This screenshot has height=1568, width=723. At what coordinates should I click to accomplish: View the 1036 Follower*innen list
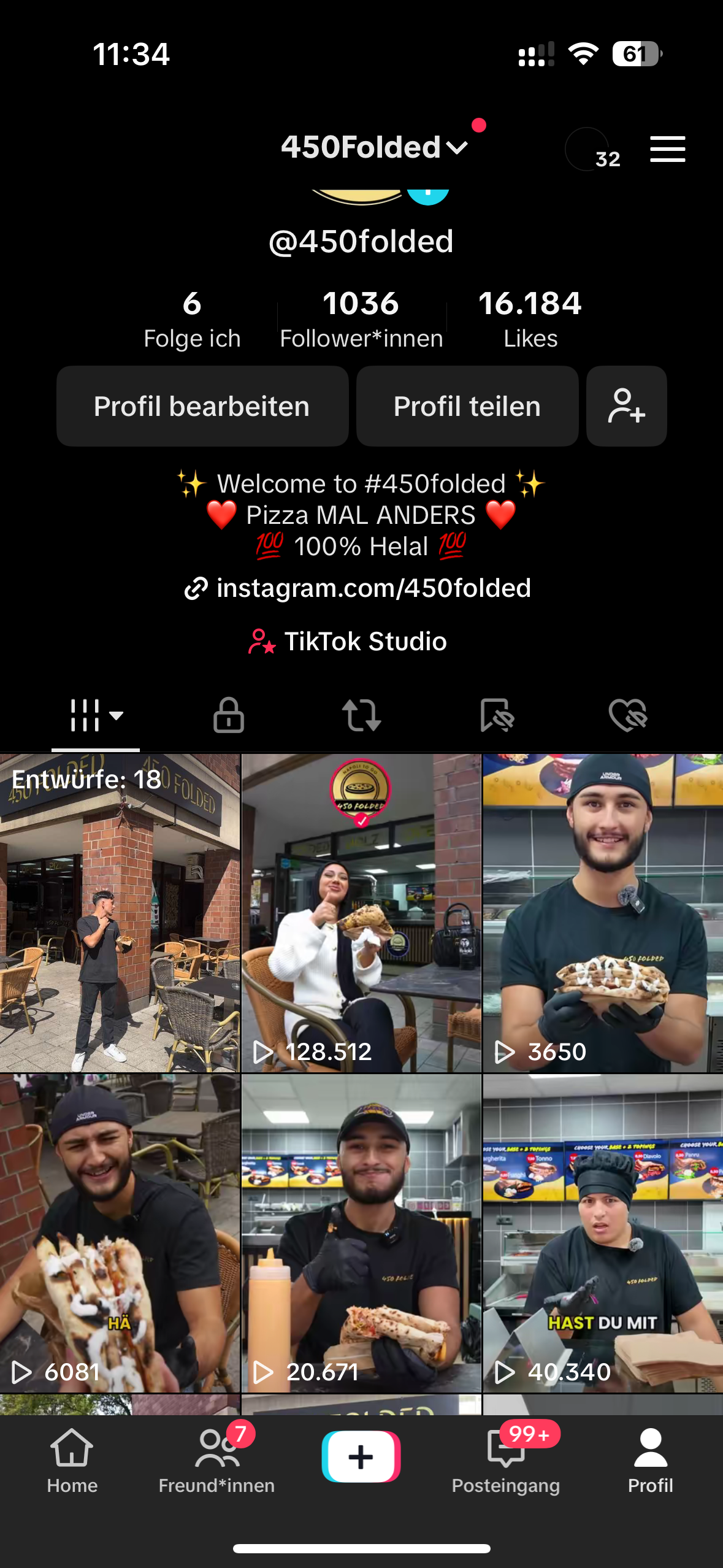coord(361,319)
